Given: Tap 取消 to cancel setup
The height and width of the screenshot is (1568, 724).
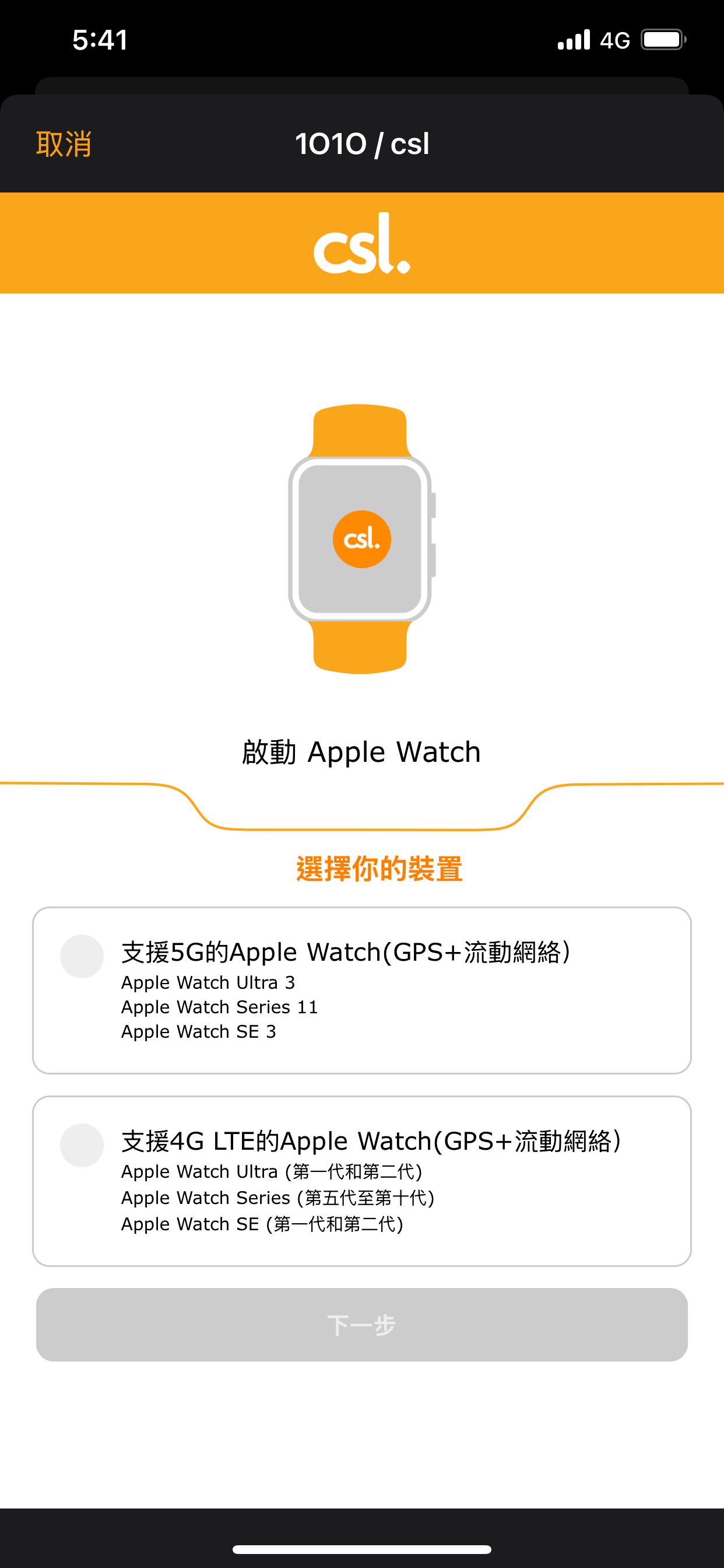Looking at the screenshot, I should click(x=64, y=144).
